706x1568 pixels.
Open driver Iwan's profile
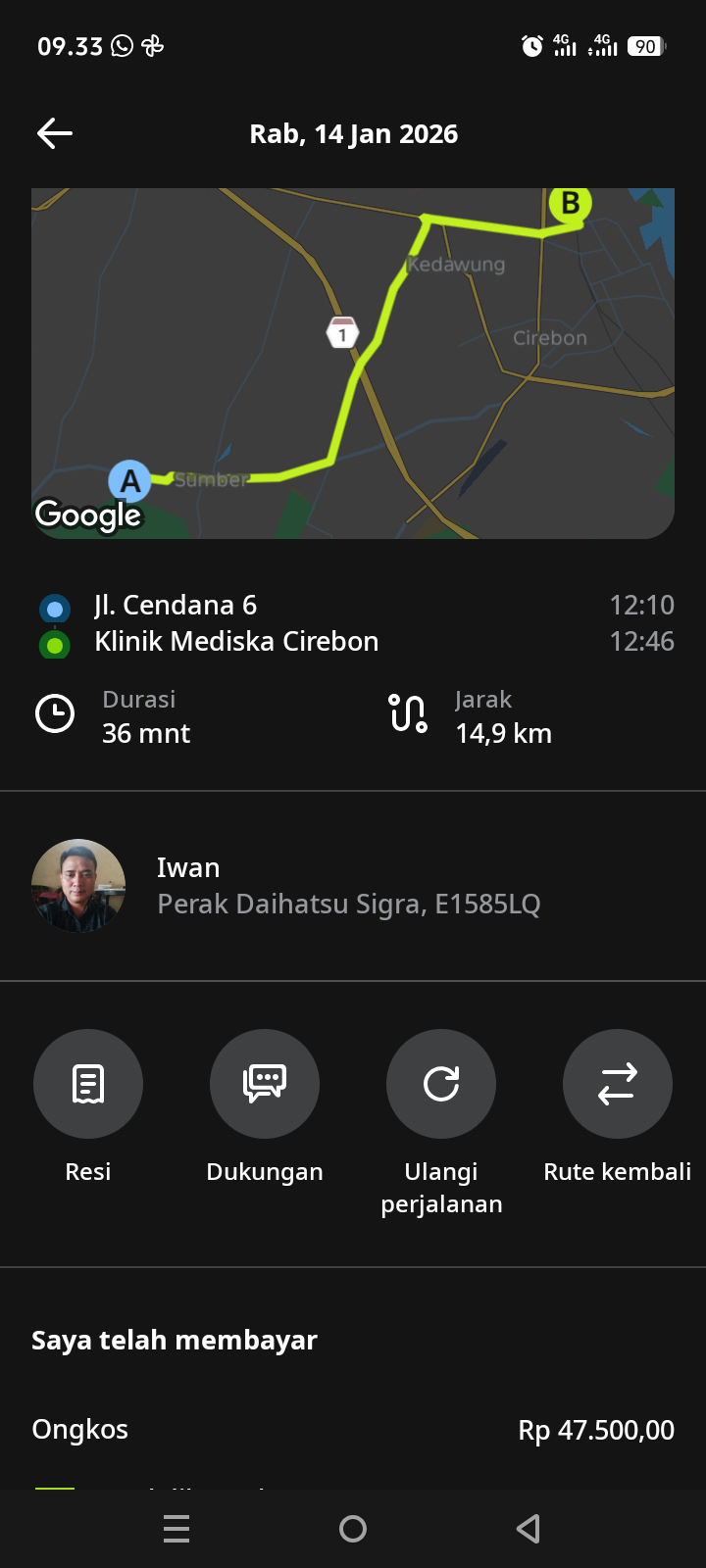point(78,885)
